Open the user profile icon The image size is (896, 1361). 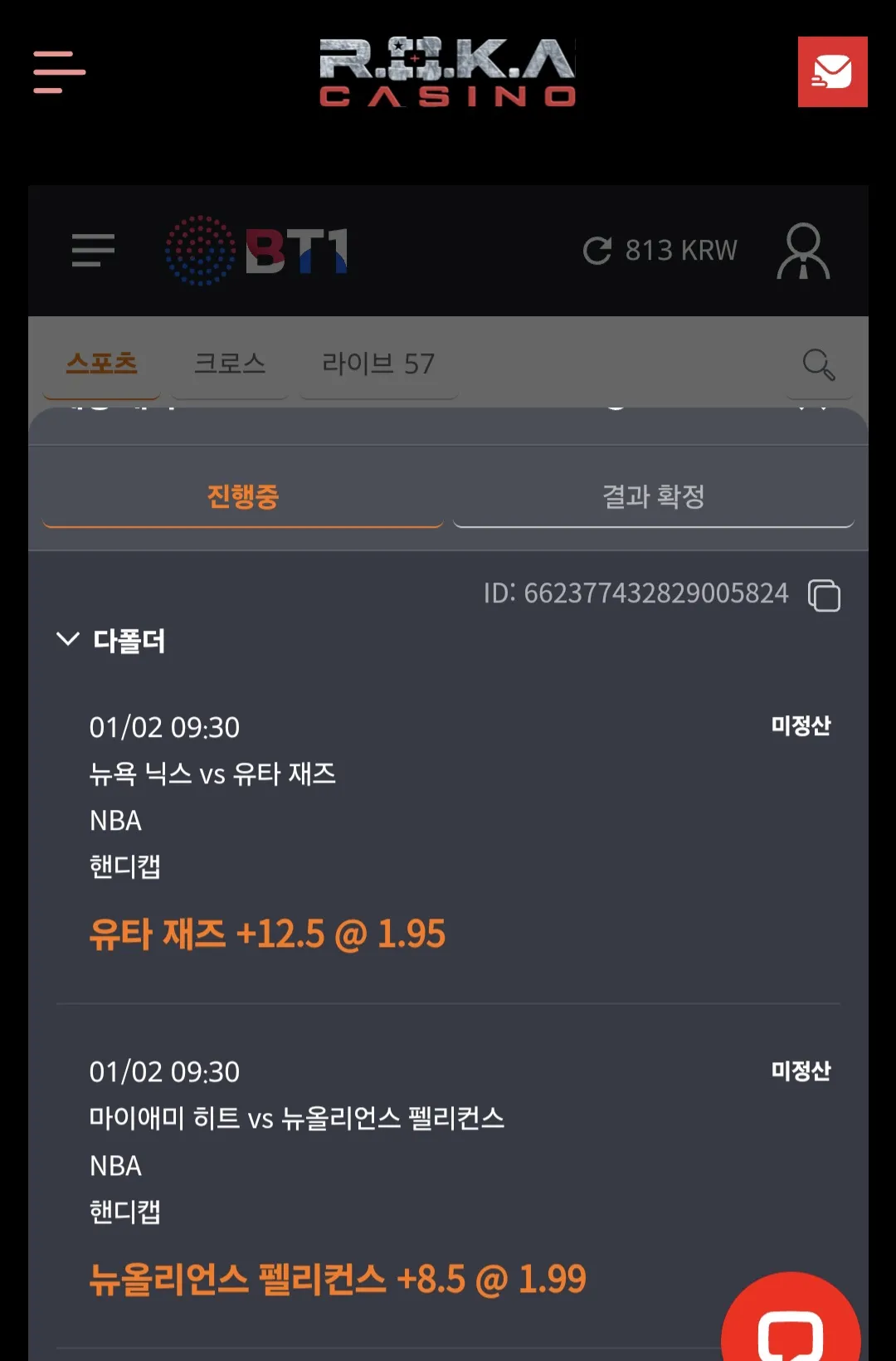coord(802,251)
